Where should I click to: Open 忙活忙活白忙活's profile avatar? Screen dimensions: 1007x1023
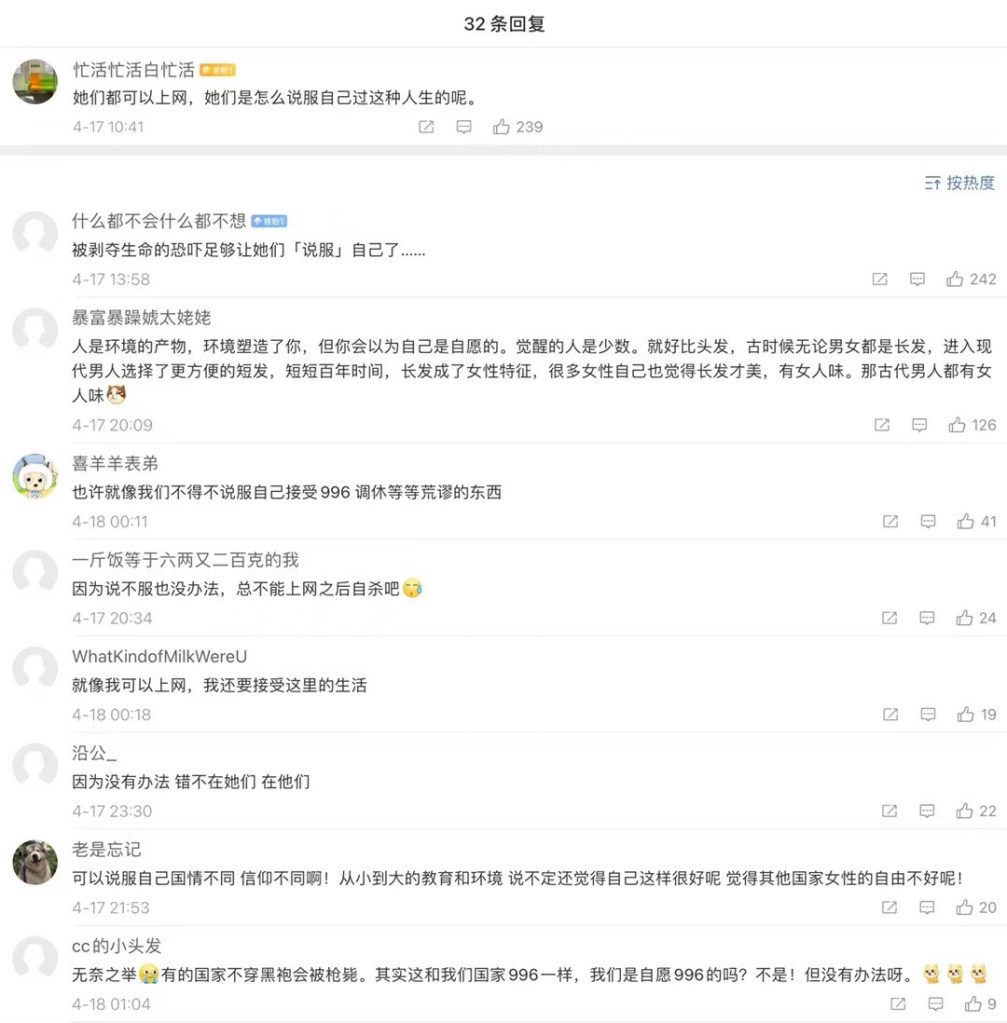click(35, 82)
